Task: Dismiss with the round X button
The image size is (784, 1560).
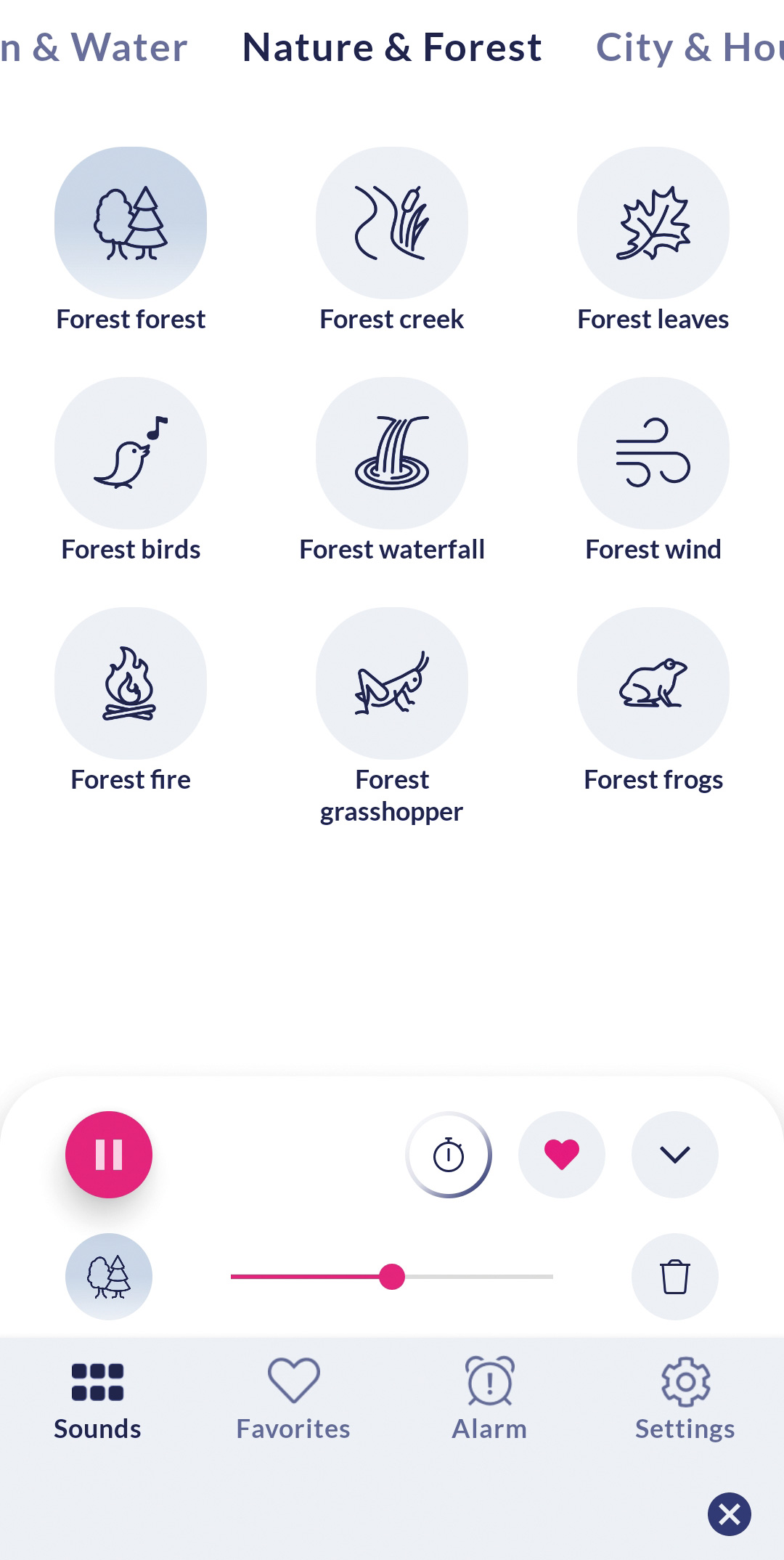Action: click(x=730, y=1514)
